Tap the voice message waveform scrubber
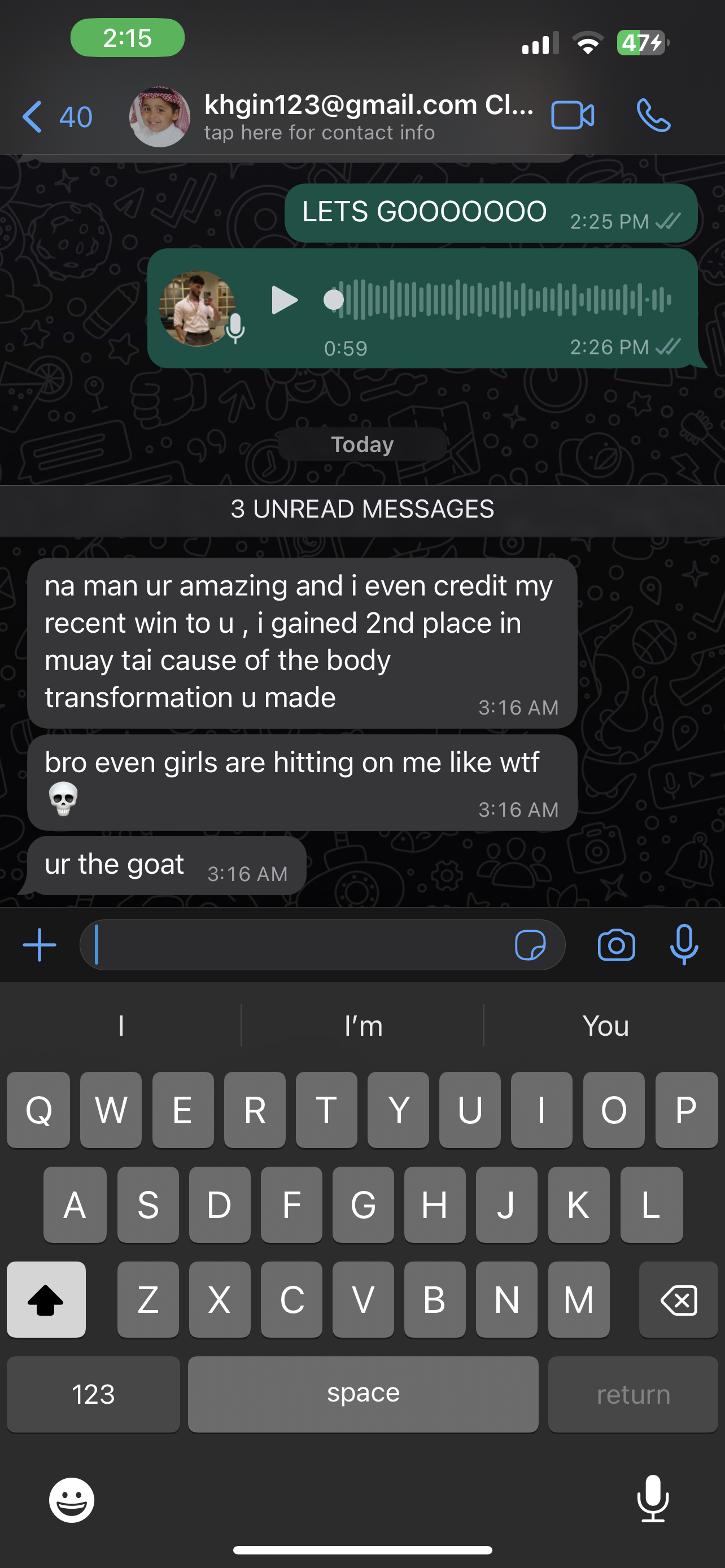This screenshot has height=1568, width=725. point(499,300)
